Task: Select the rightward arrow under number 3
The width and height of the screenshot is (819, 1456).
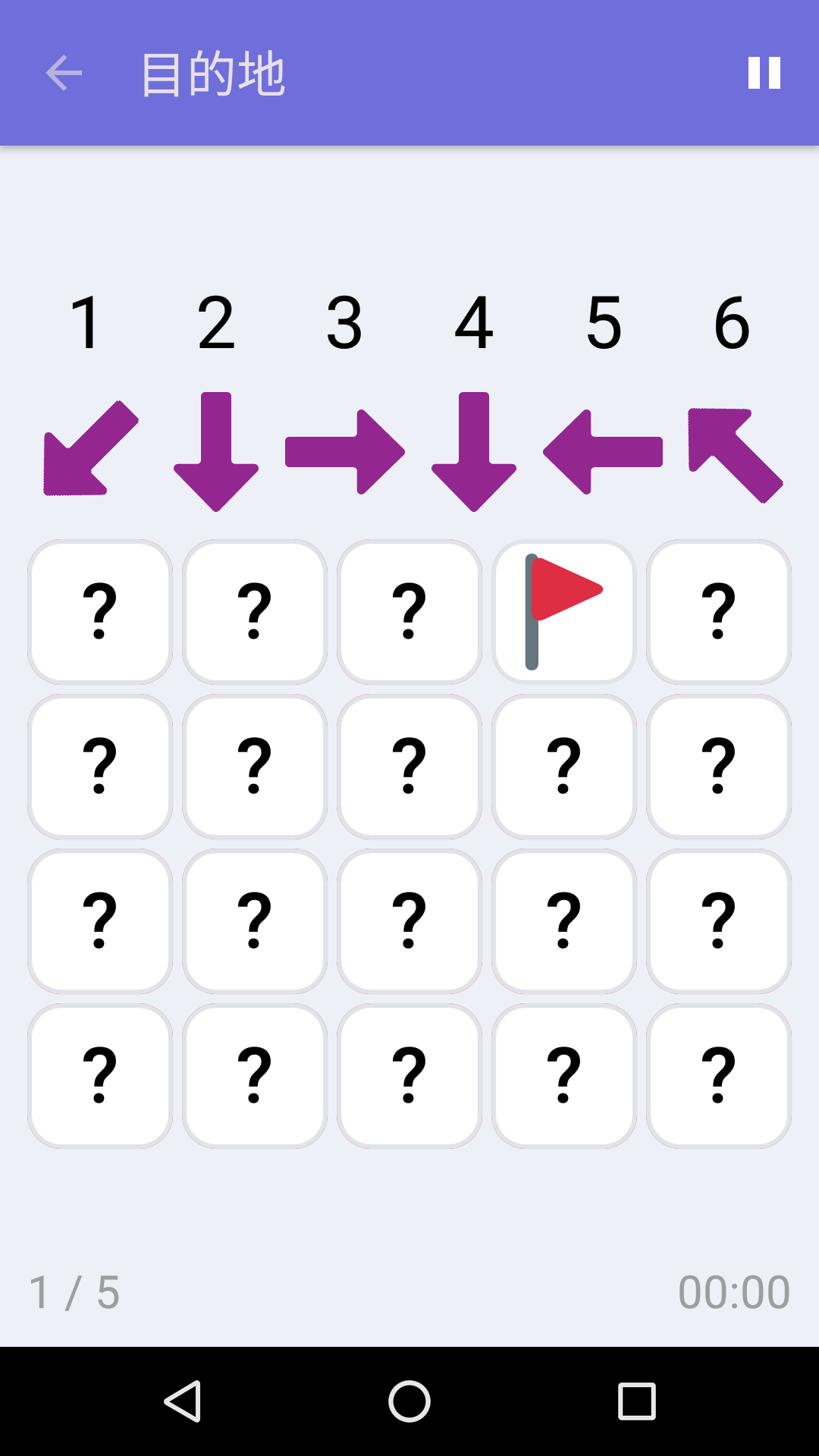Action: tap(345, 451)
